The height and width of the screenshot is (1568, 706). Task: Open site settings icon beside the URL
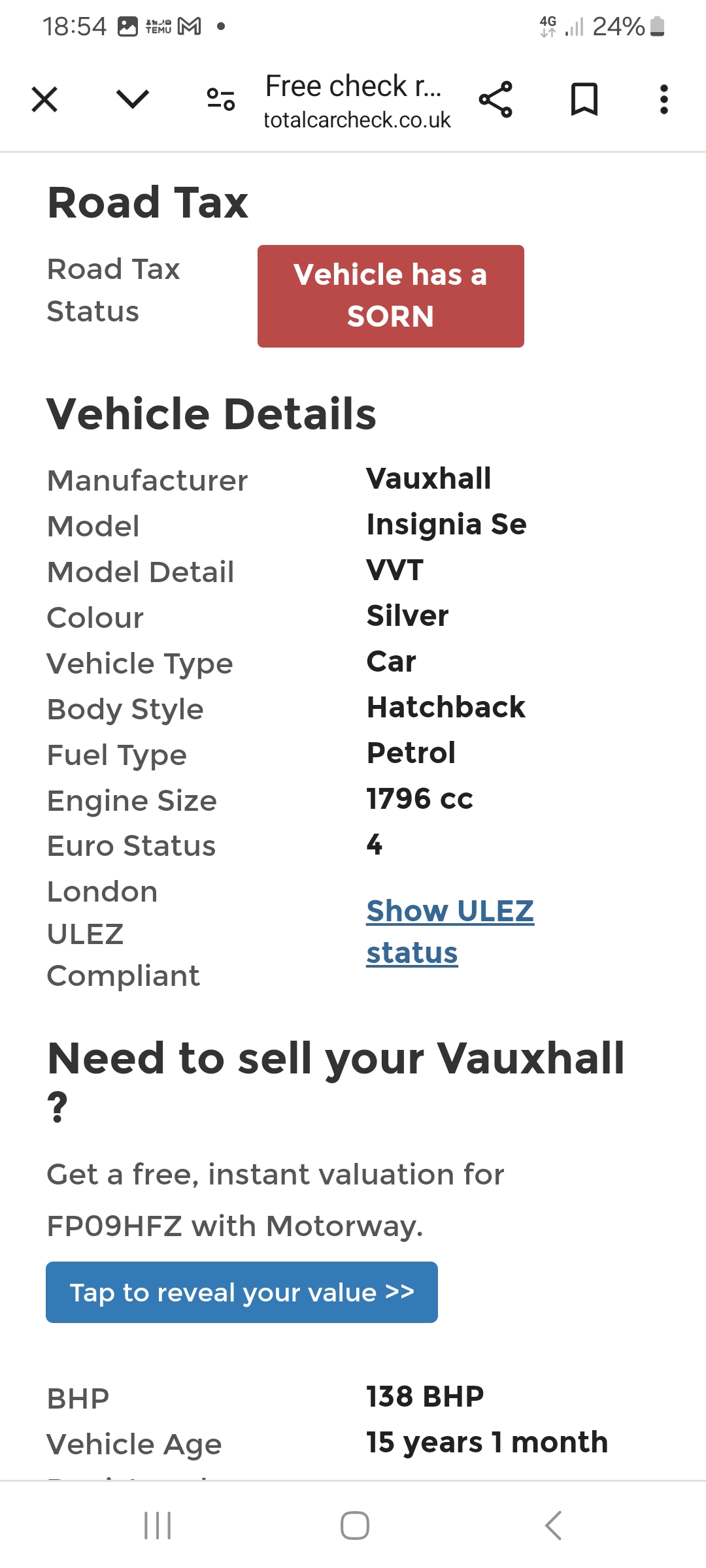point(220,100)
